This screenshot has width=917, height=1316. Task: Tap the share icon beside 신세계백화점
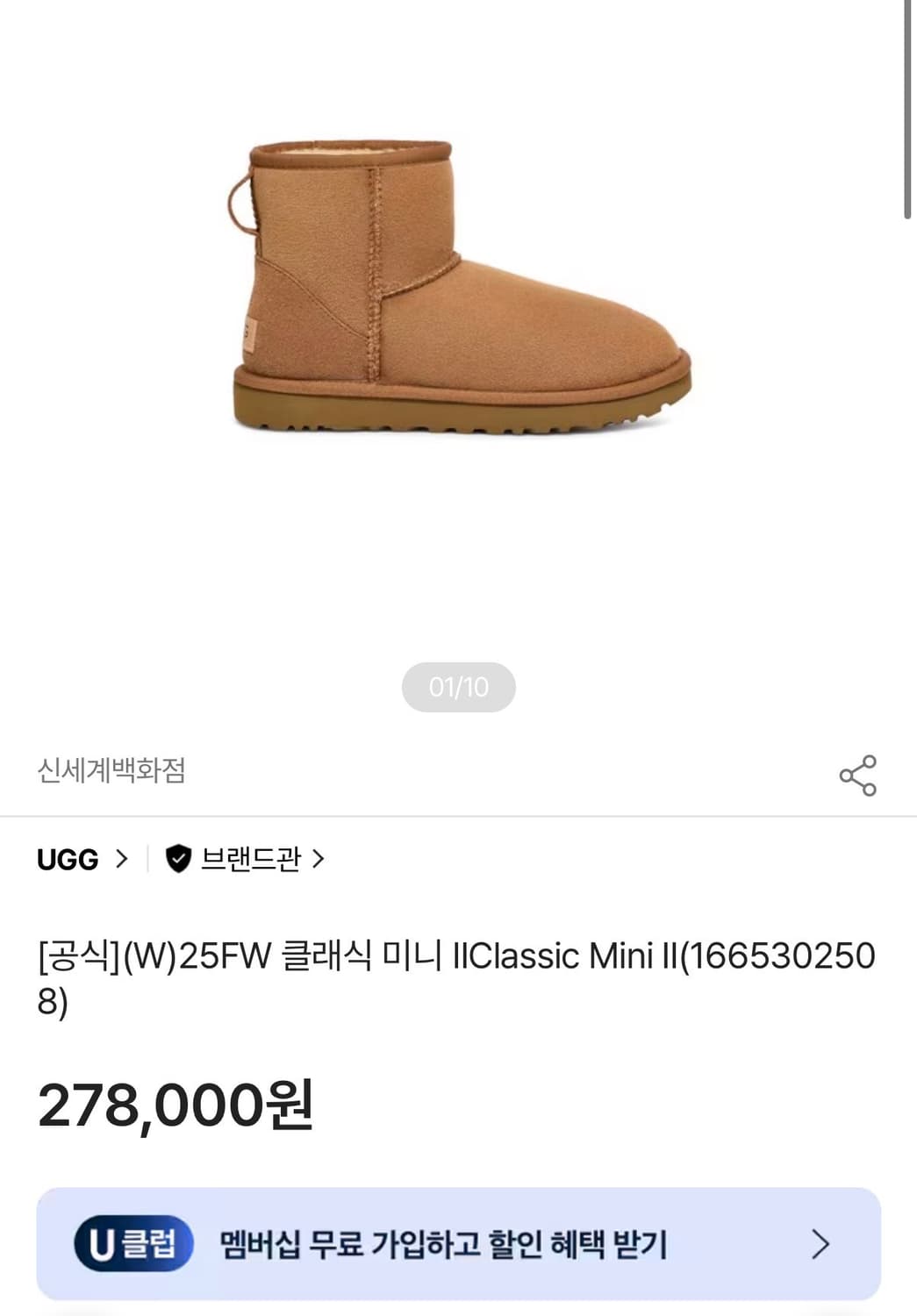[857, 775]
